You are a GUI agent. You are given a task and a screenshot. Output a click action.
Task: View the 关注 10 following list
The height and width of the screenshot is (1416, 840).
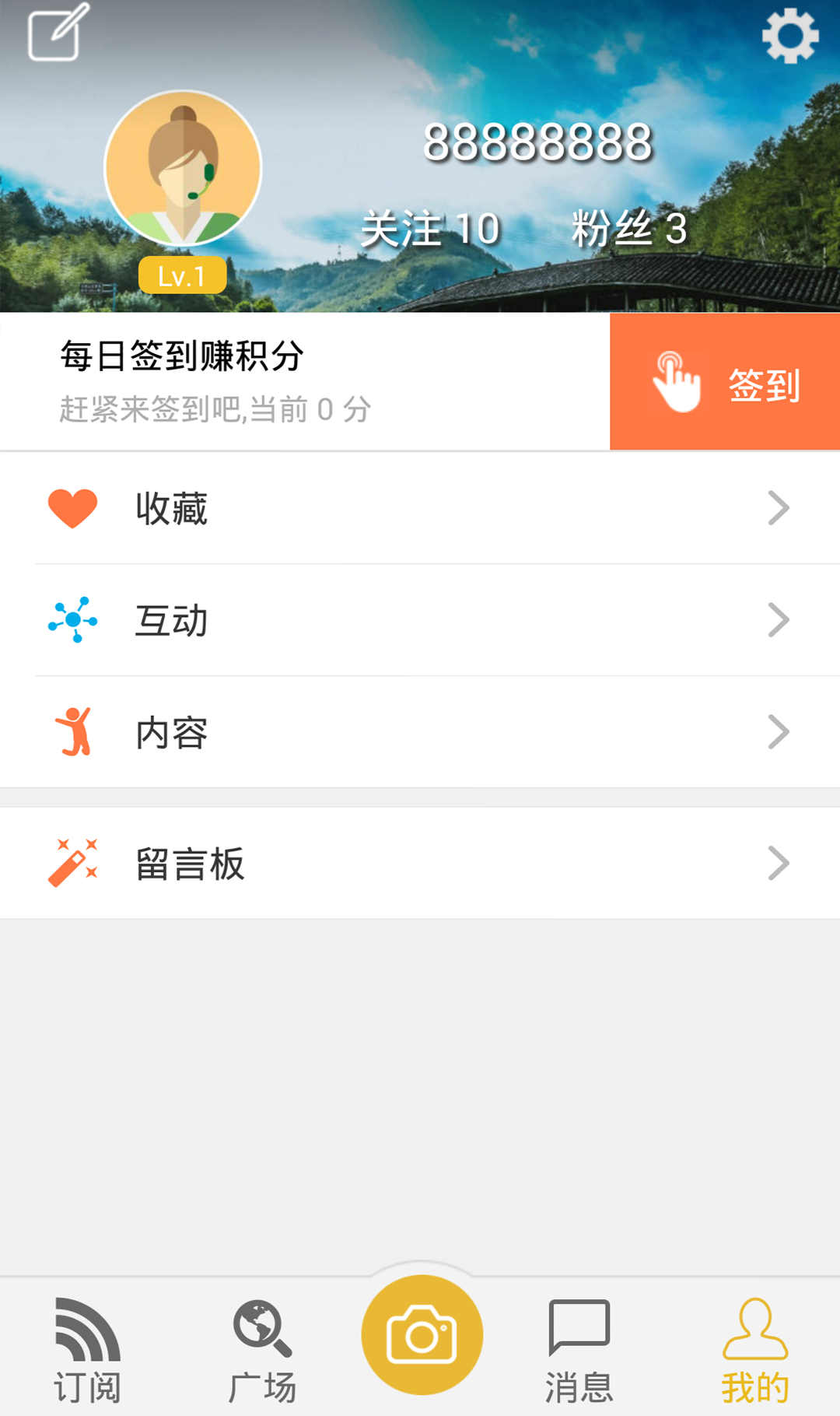tap(430, 229)
